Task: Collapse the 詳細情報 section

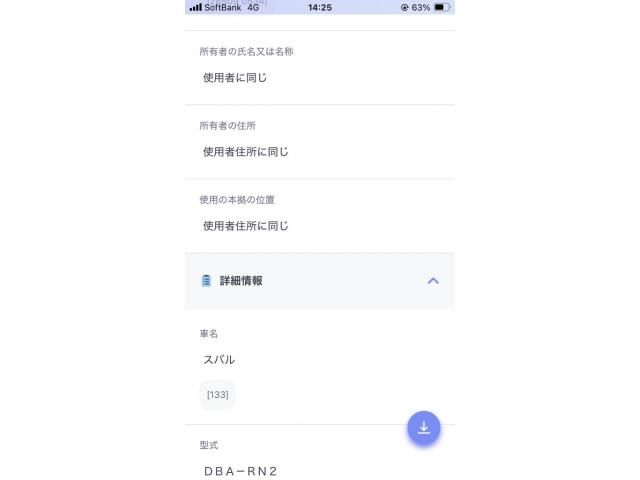Action: [x=432, y=281]
